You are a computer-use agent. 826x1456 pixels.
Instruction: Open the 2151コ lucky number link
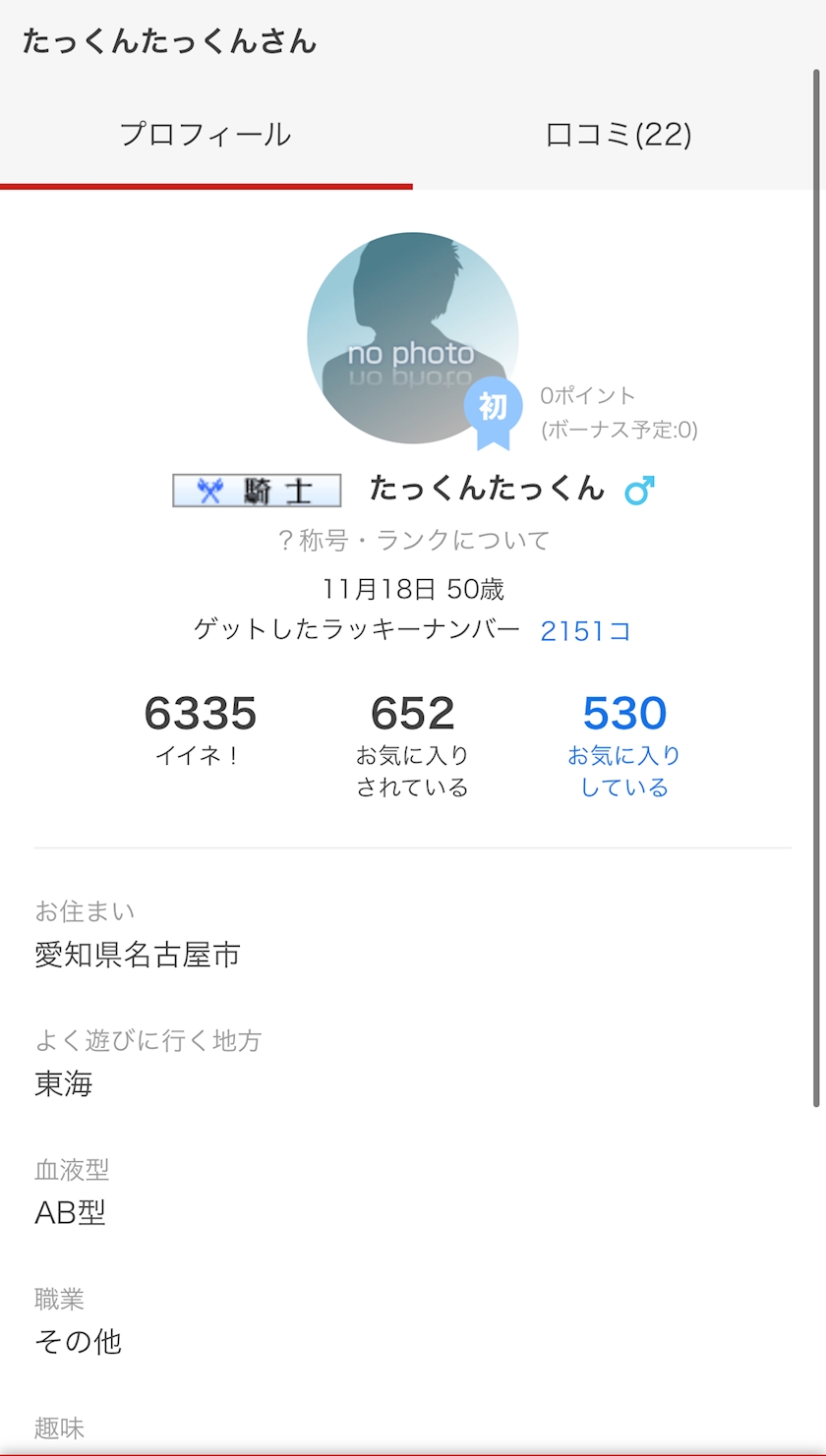coord(585,631)
